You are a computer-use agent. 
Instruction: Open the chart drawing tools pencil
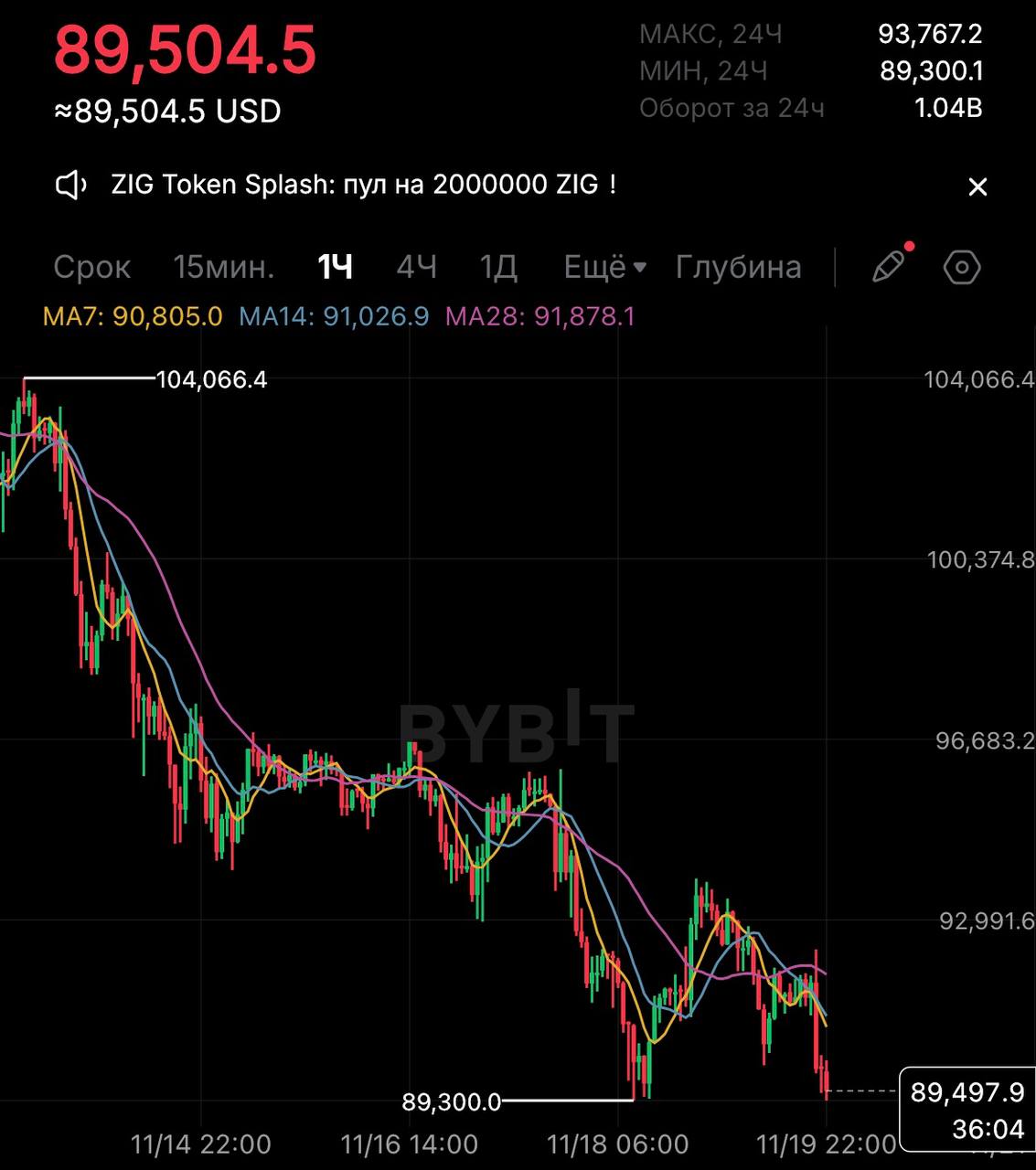(889, 267)
